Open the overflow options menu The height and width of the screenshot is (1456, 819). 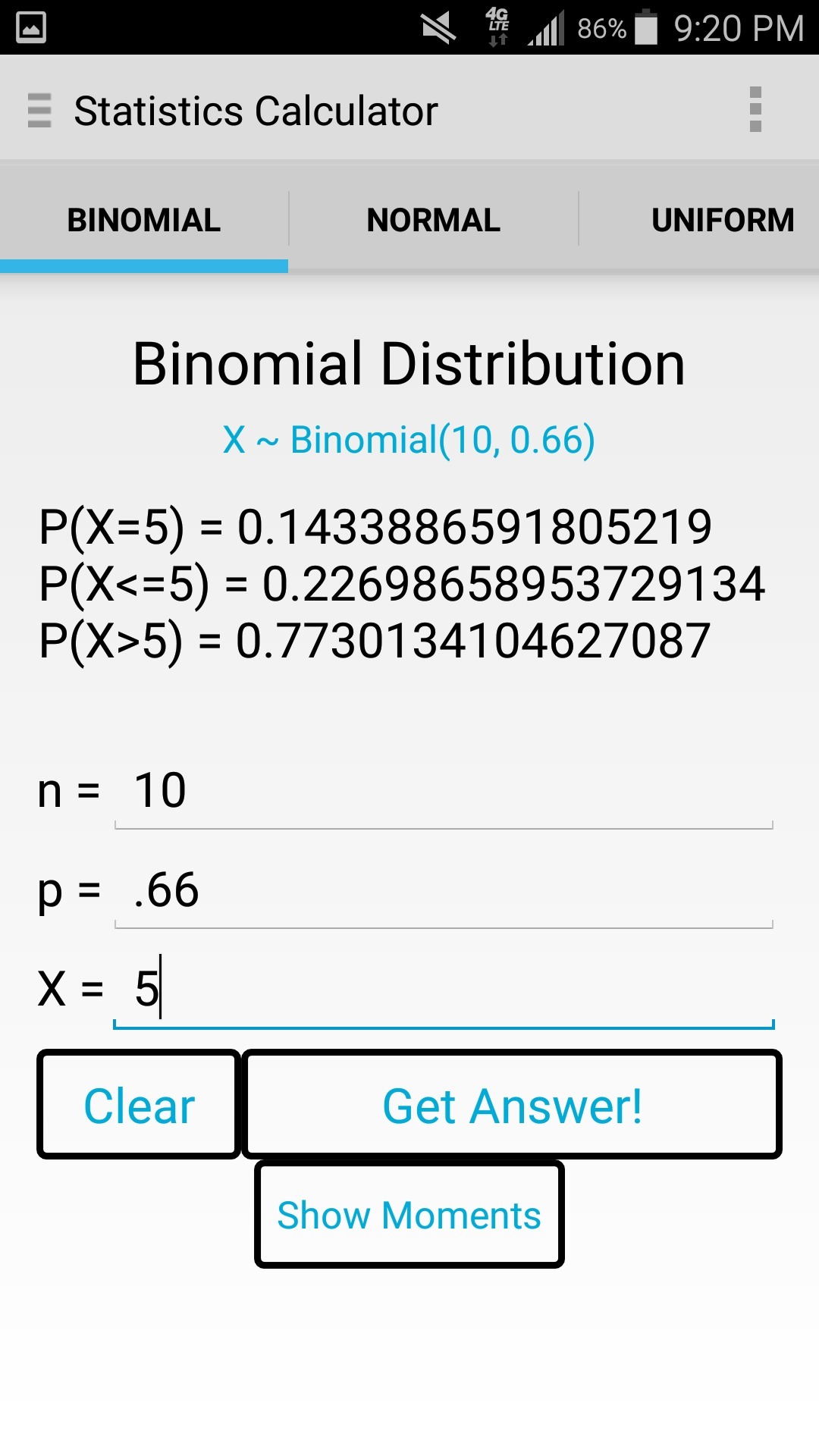(x=755, y=110)
